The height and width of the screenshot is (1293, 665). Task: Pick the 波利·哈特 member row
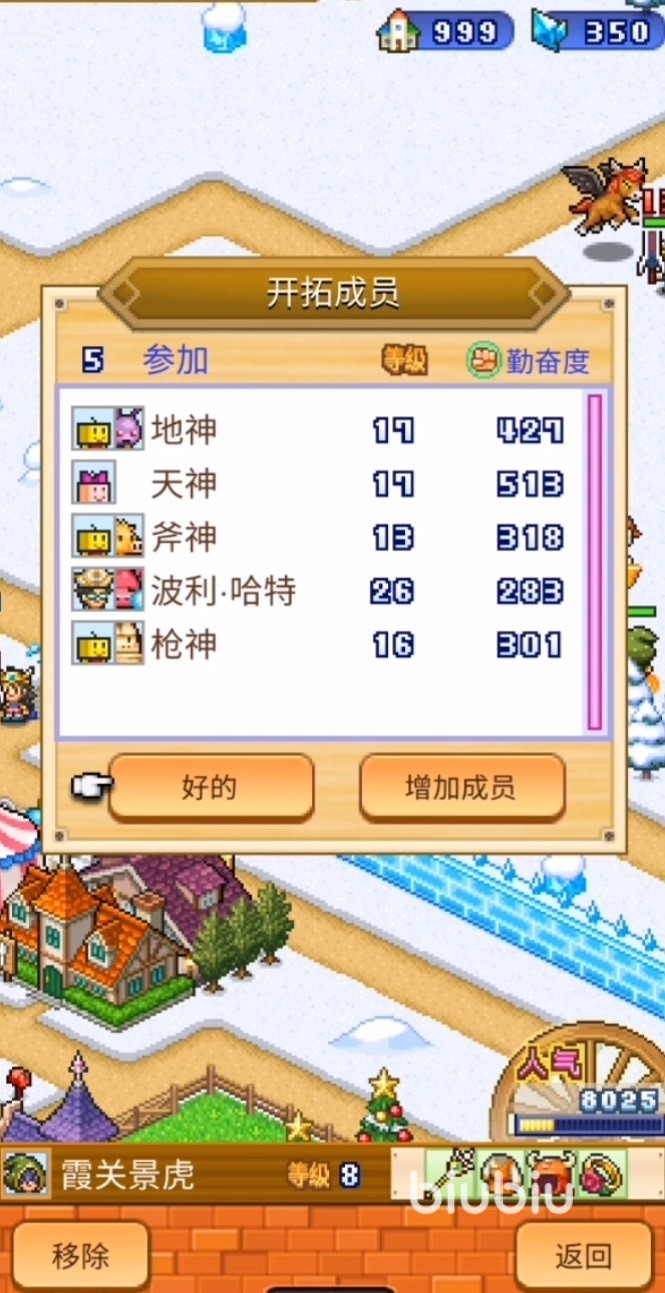(320, 591)
